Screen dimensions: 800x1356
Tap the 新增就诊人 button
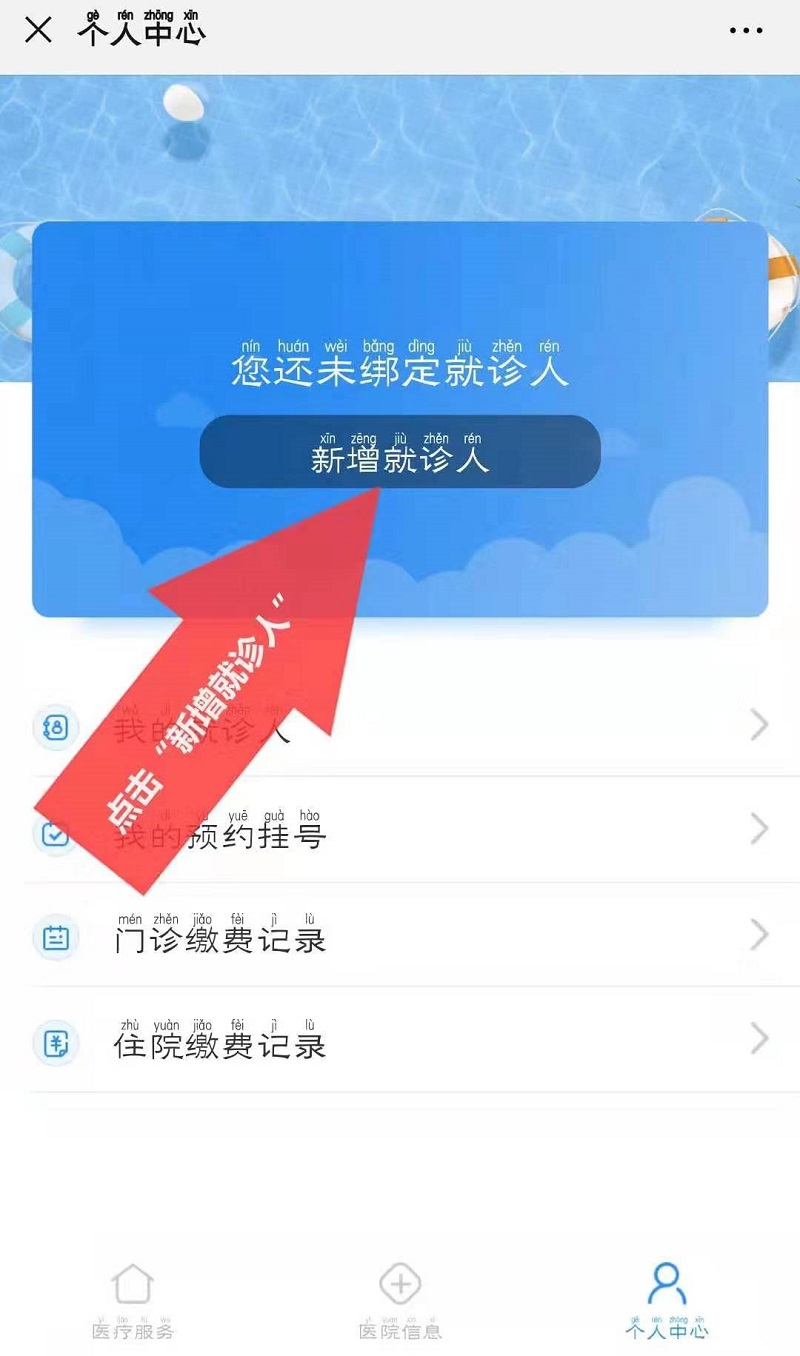(400, 452)
